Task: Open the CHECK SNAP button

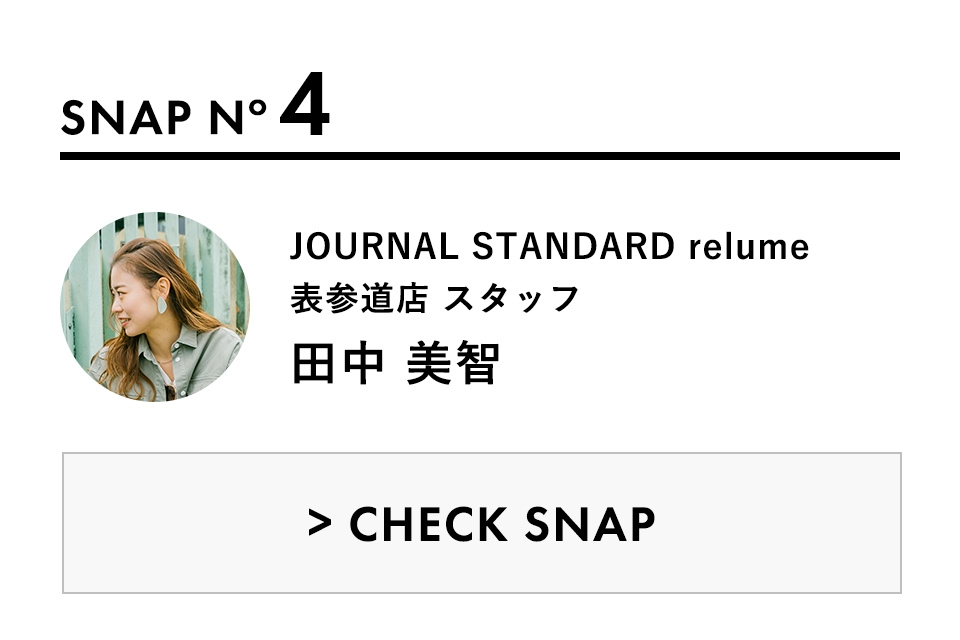Action: pyautogui.click(x=481, y=523)
